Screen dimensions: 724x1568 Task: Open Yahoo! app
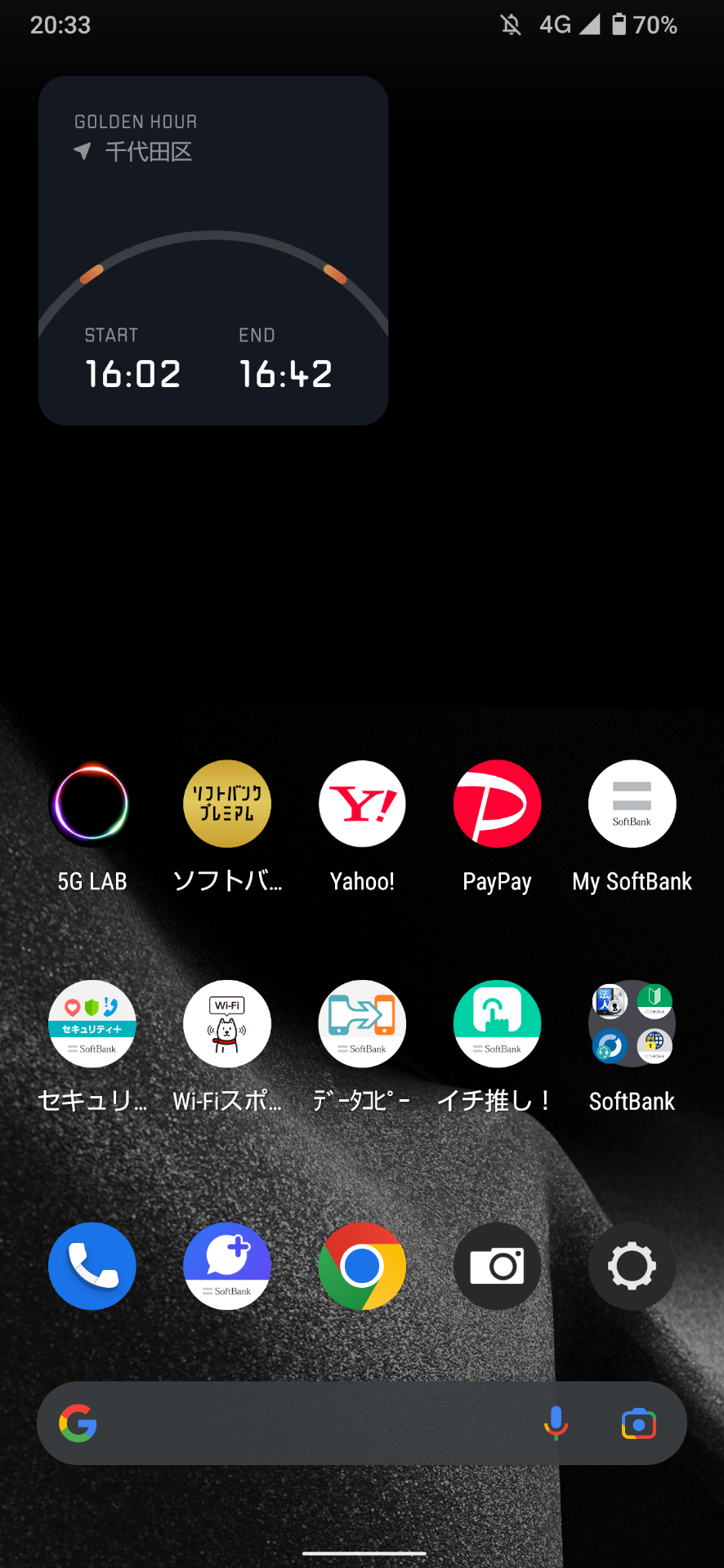[362, 804]
